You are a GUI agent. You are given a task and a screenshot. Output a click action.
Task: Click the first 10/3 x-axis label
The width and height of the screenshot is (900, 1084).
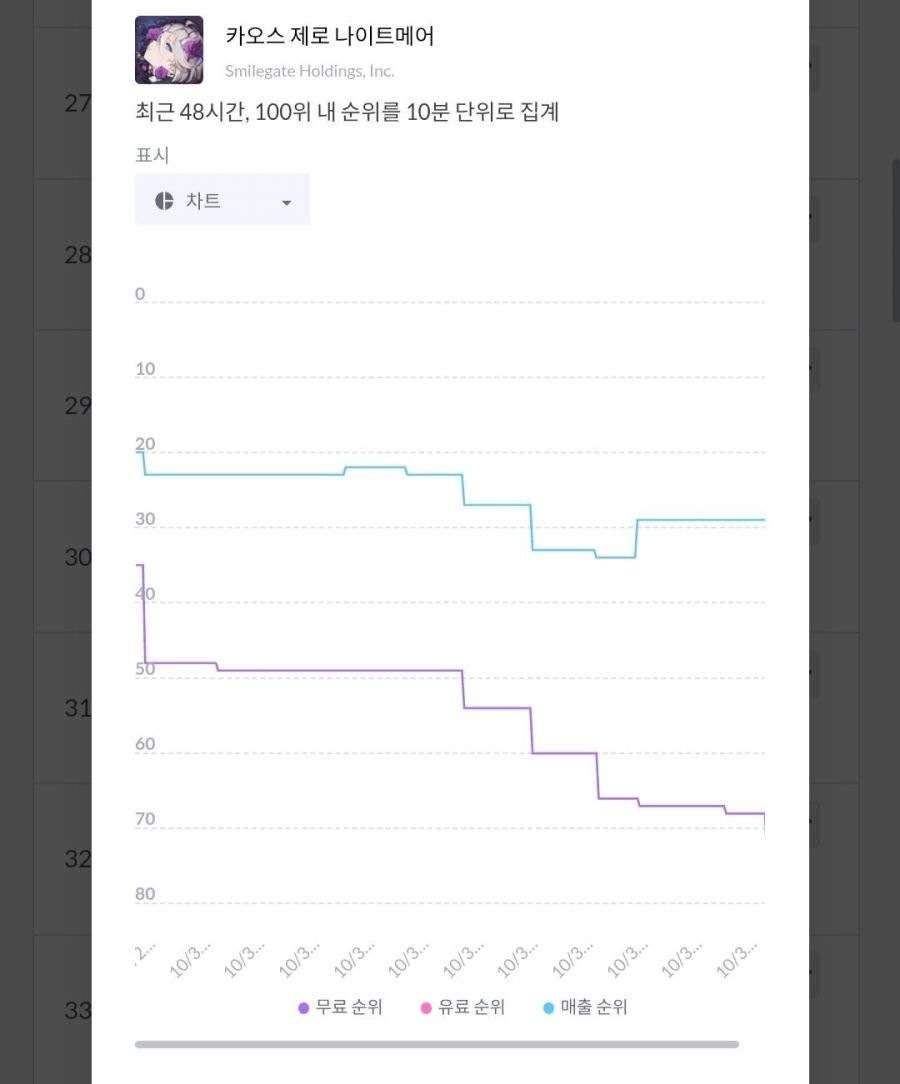click(x=189, y=958)
